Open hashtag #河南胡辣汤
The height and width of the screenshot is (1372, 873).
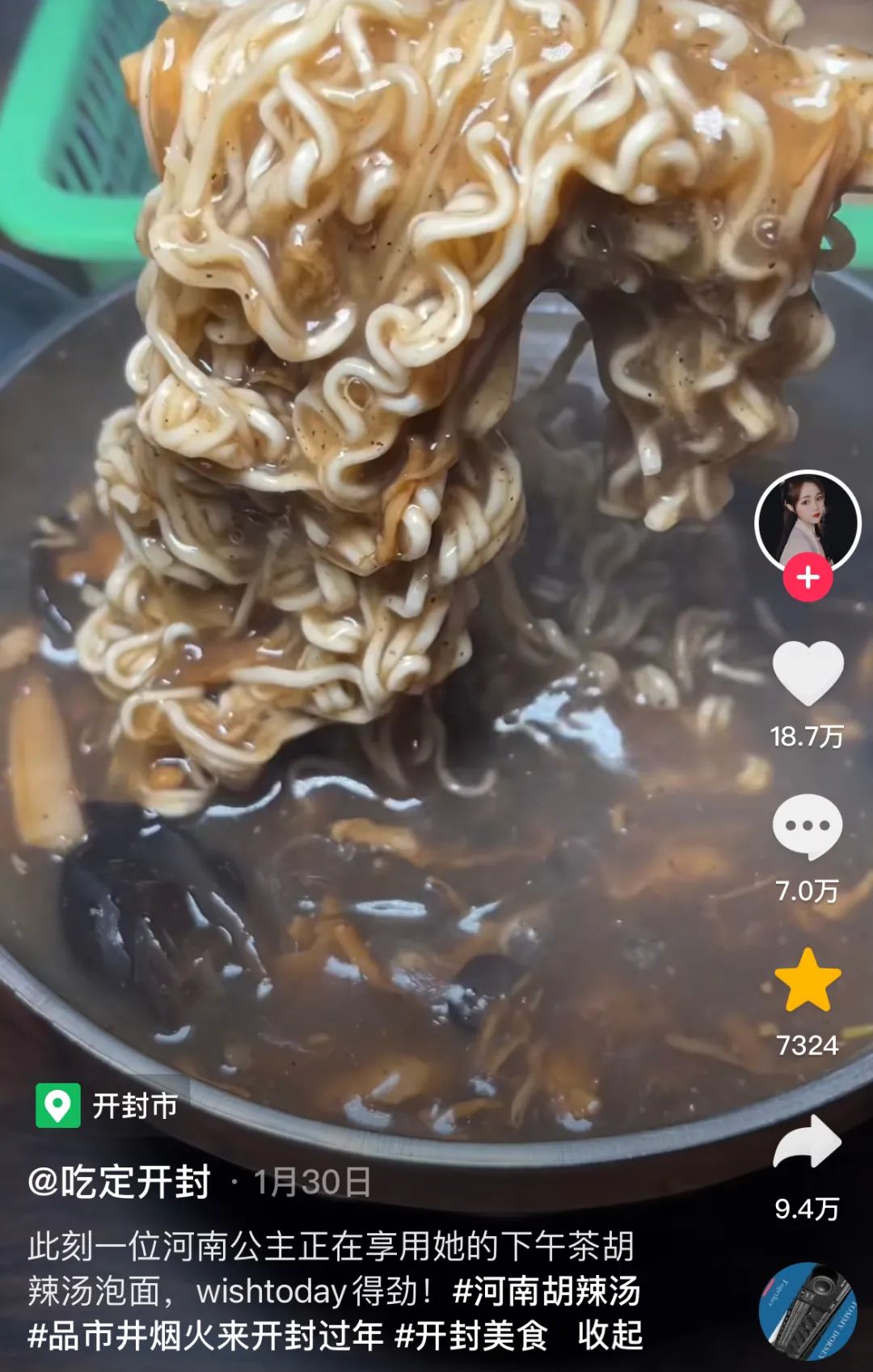coord(547,1291)
